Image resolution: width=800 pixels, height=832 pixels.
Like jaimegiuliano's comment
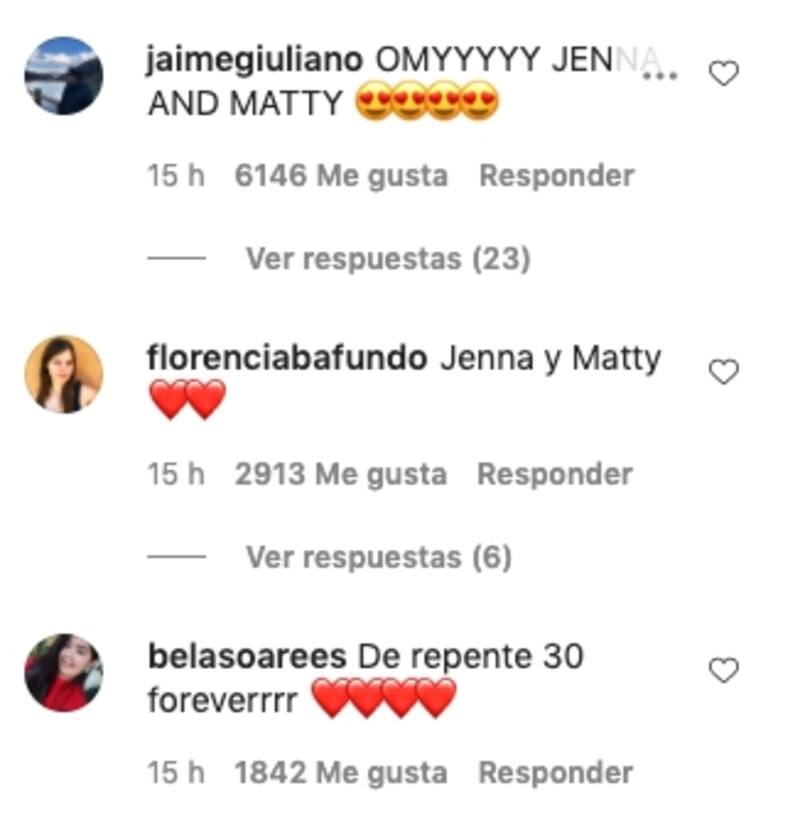pos(723,73)
